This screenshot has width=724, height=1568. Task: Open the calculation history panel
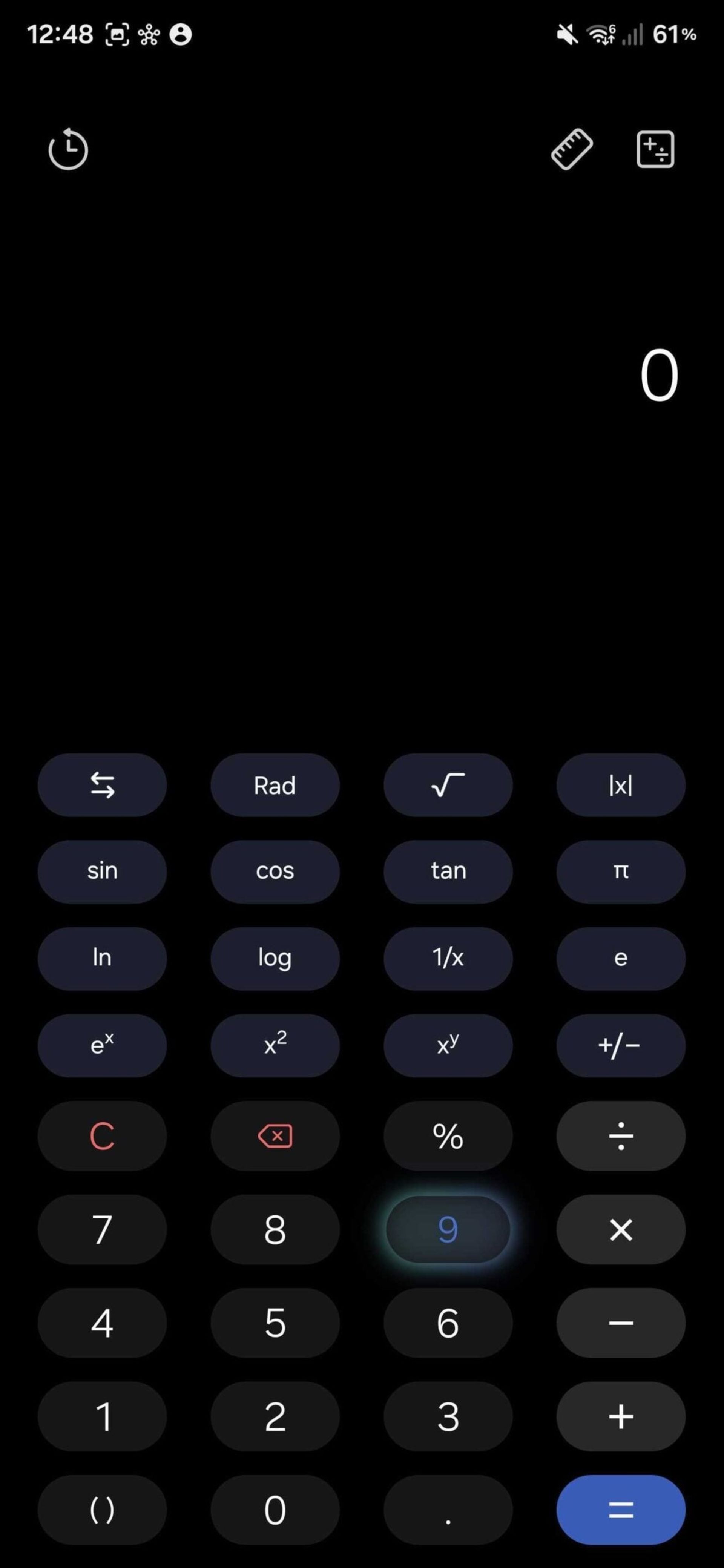(68, 149)
